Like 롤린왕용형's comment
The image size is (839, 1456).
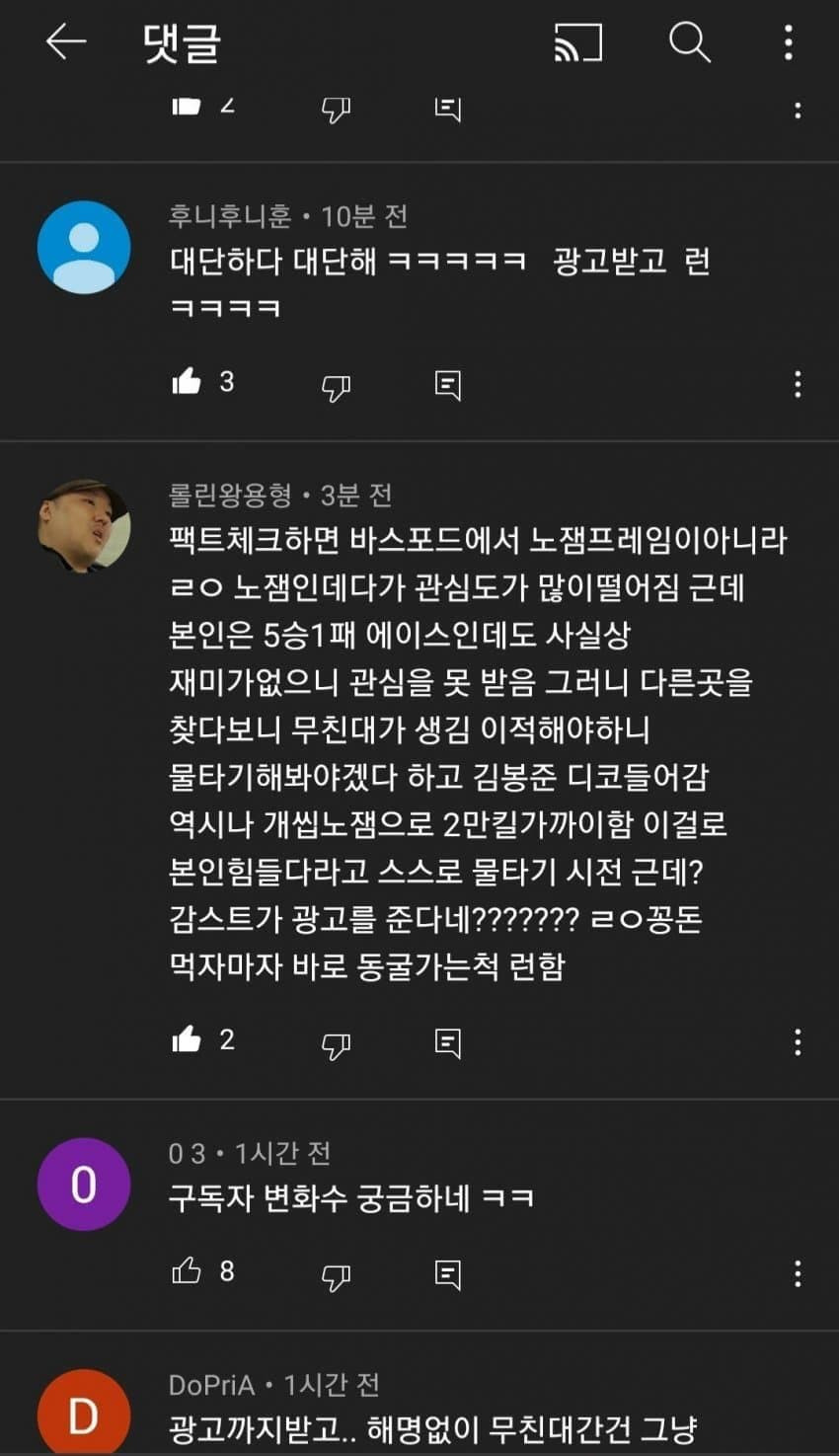click(187, 1040)
